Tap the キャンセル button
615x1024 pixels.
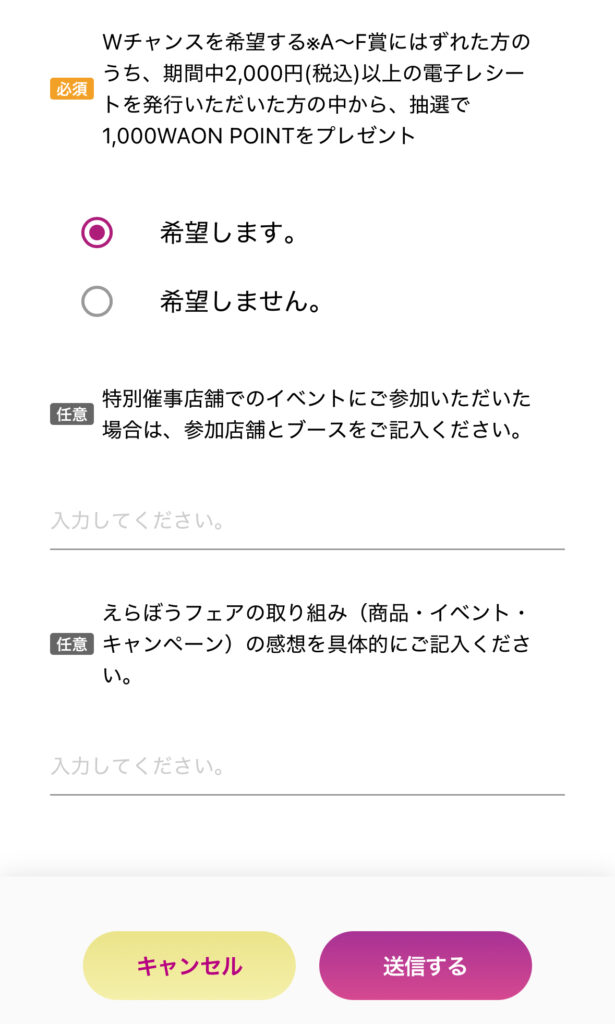189,965
